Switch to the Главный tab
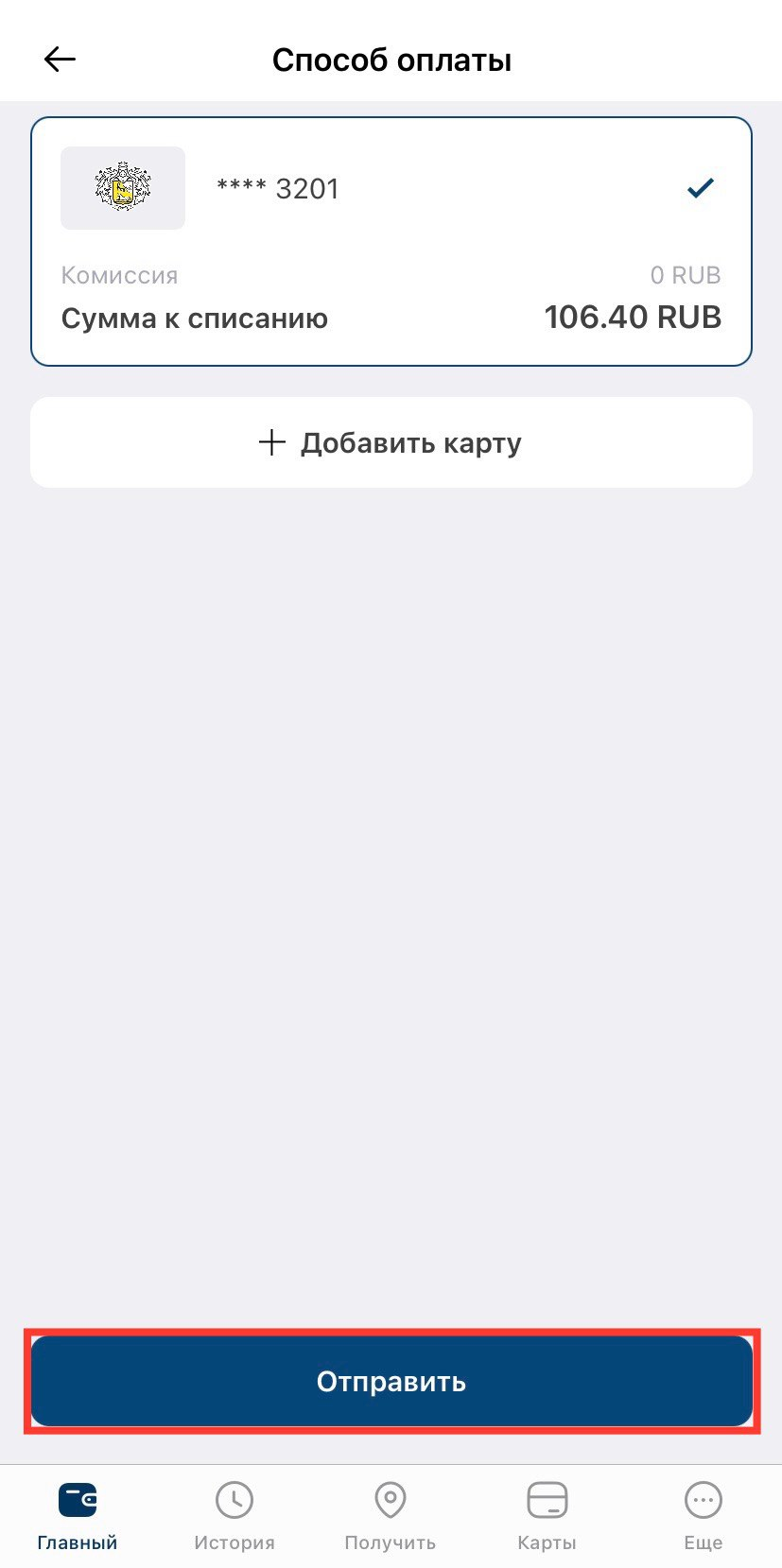The width and height of the screenshot is (782, 1568). click(78, 1517)
